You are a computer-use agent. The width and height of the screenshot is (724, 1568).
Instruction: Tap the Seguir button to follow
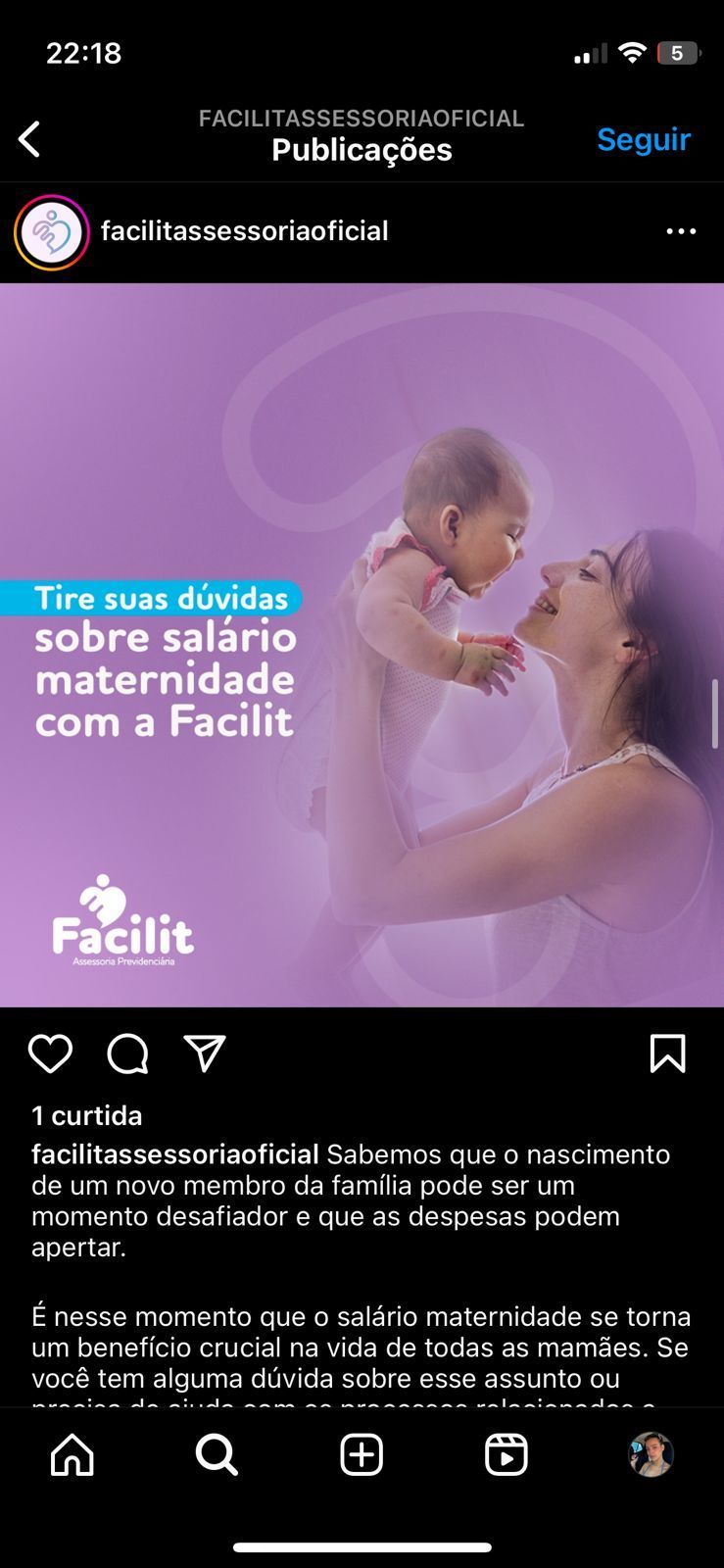coord(644,139)
